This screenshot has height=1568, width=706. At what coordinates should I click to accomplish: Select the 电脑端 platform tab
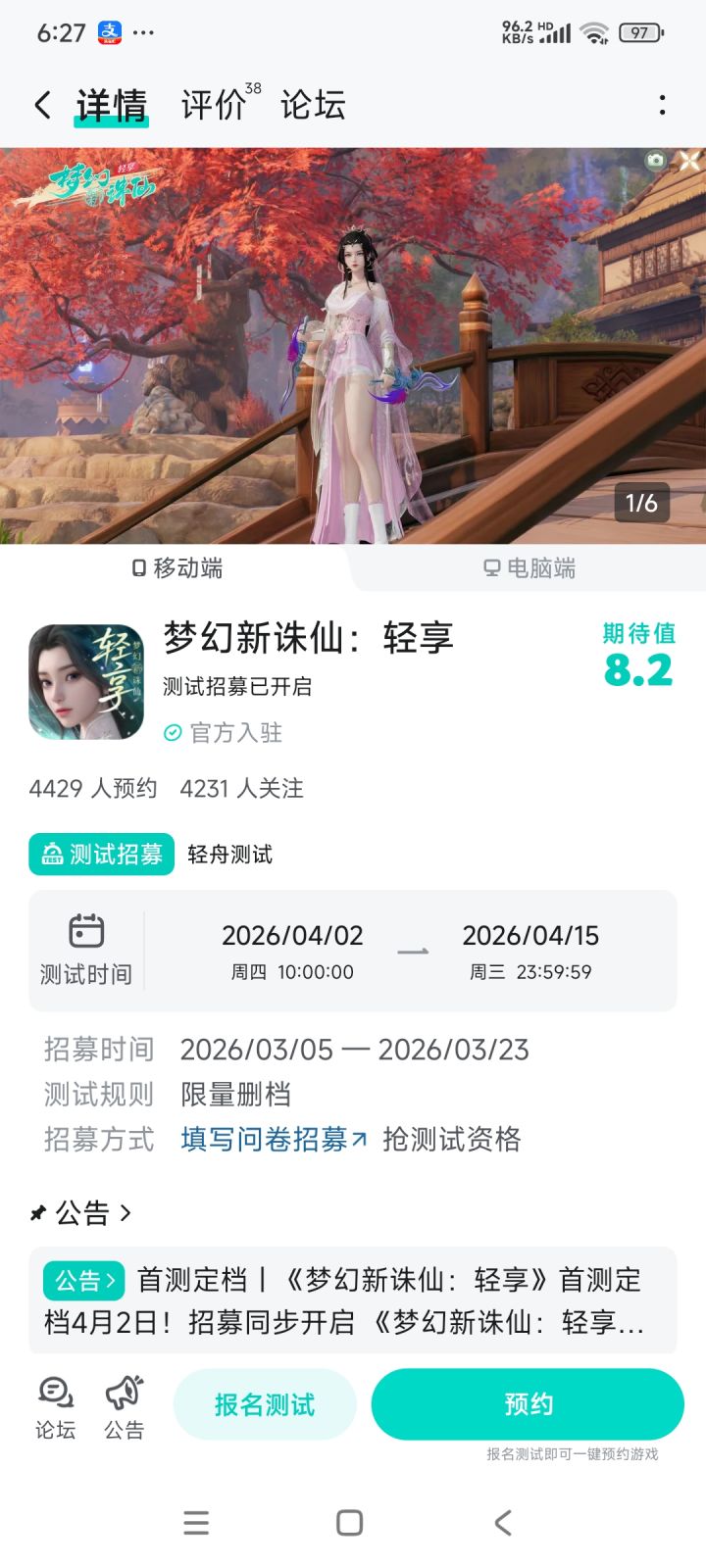[529, 568]
